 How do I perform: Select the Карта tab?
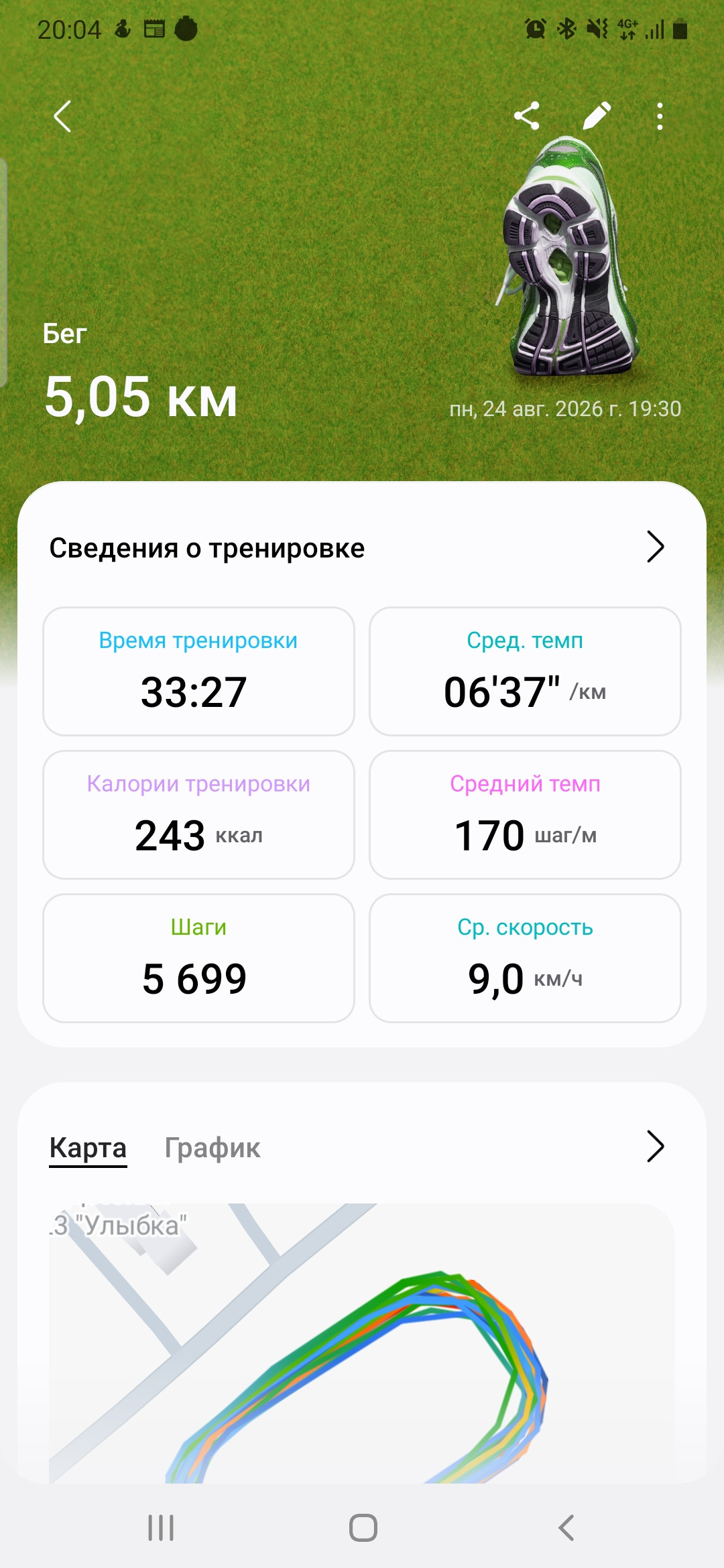click(x=88, y=1148)
